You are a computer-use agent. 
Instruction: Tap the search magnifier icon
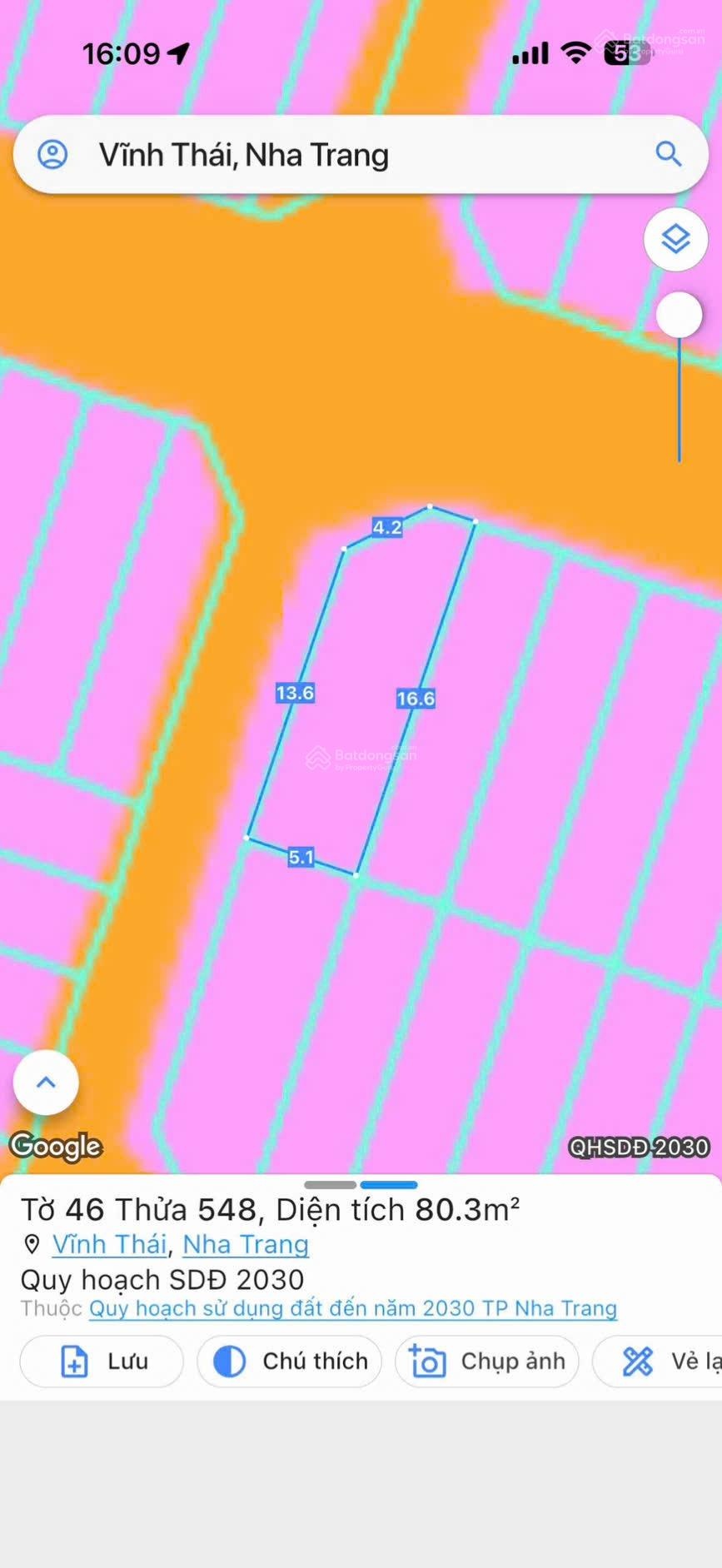click(x=668, y=154)
